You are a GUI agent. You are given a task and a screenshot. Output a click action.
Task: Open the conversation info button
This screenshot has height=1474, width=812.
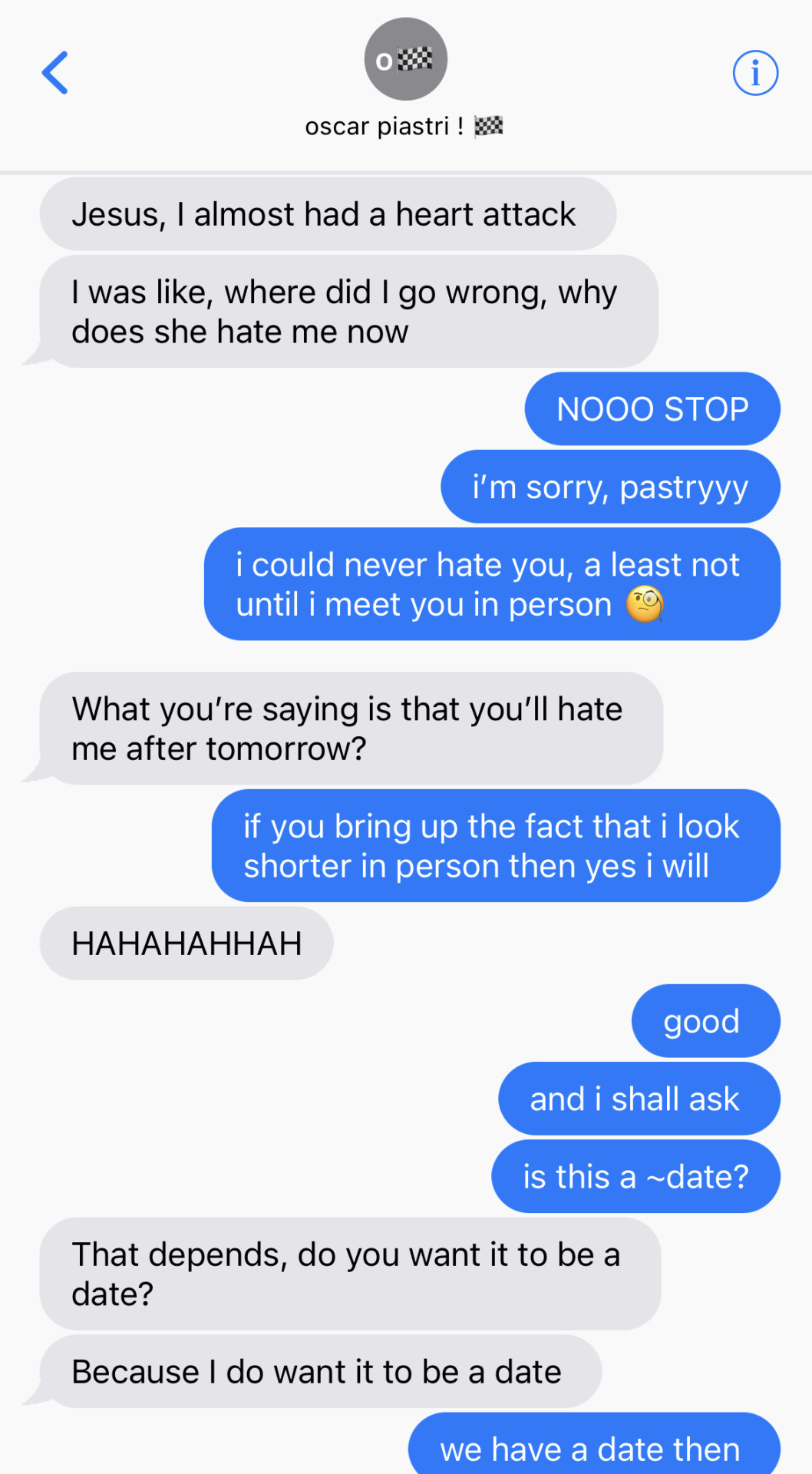click(x=755, y=74)
